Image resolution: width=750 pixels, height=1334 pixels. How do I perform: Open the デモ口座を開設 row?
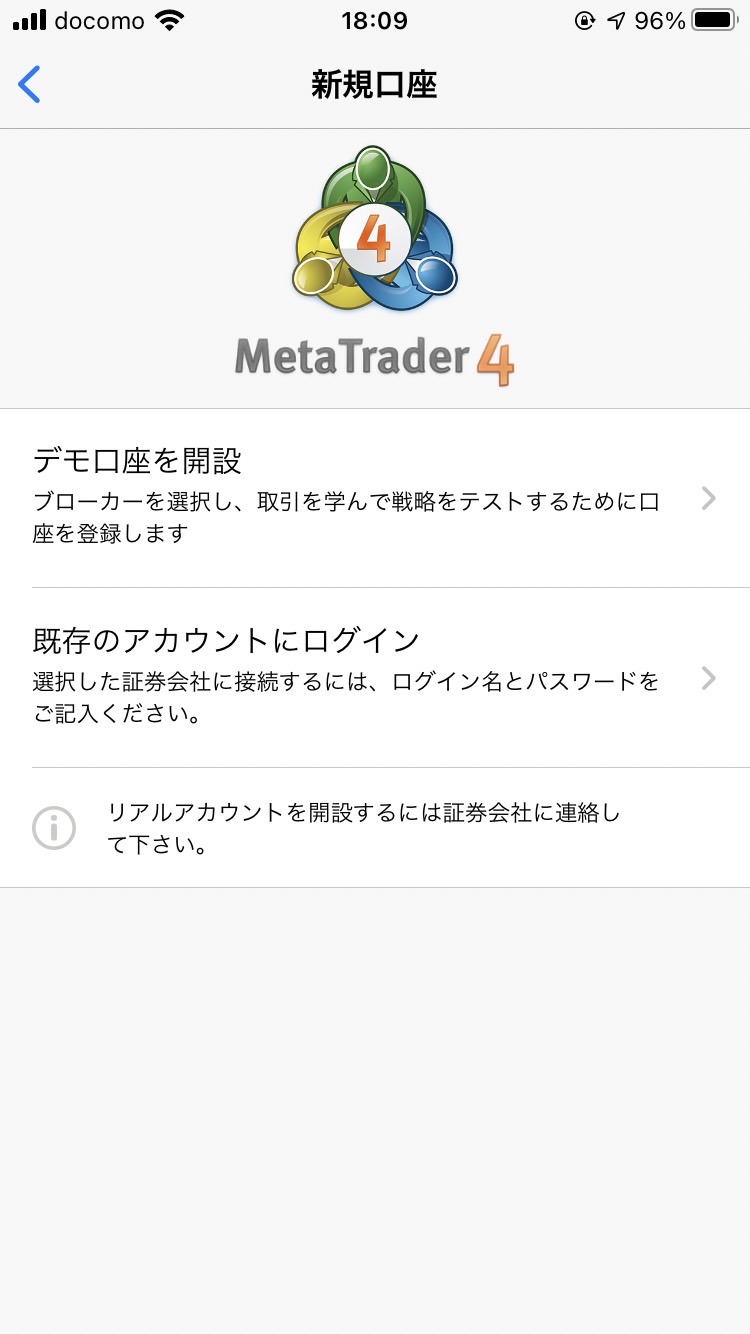tap(375, 498)
